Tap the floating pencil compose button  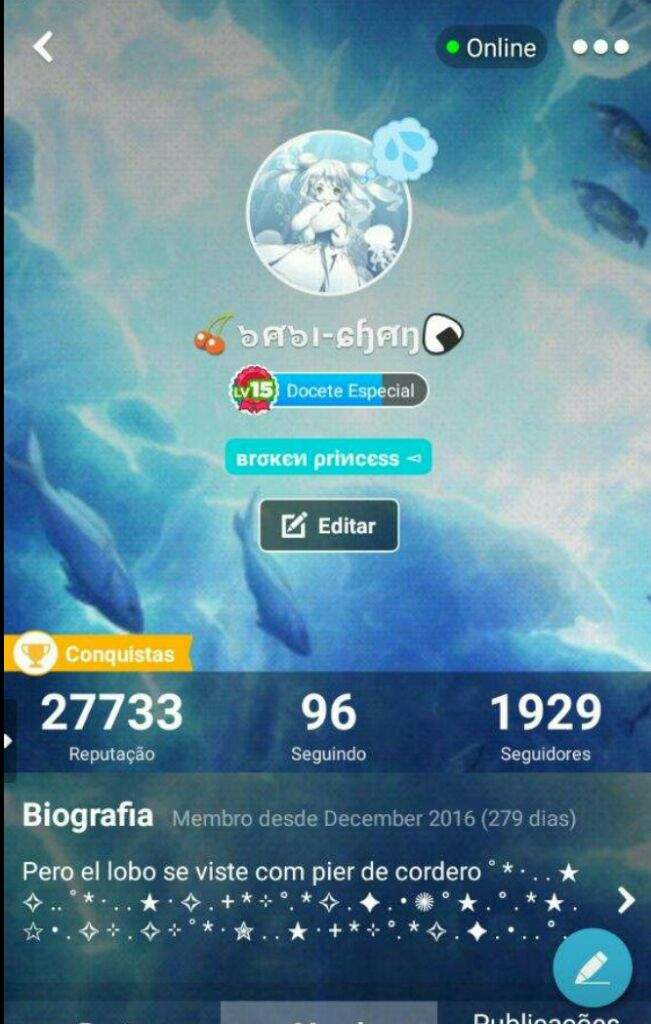pyautogui.click(x=592, y=967)
